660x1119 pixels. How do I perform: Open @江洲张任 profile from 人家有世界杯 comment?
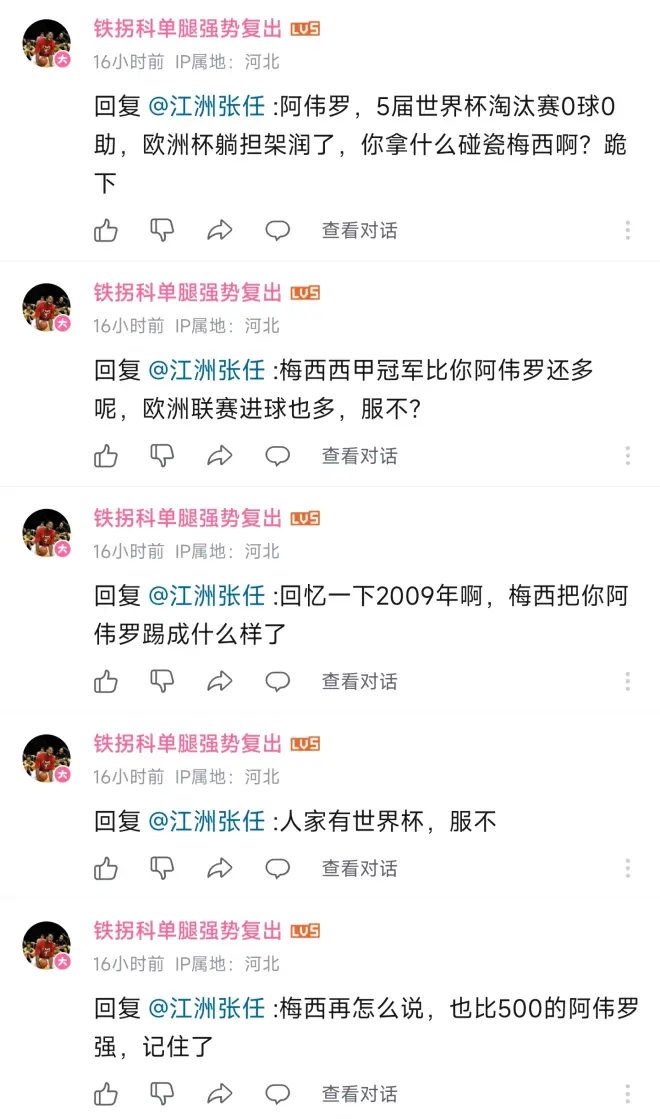point(207,822)
